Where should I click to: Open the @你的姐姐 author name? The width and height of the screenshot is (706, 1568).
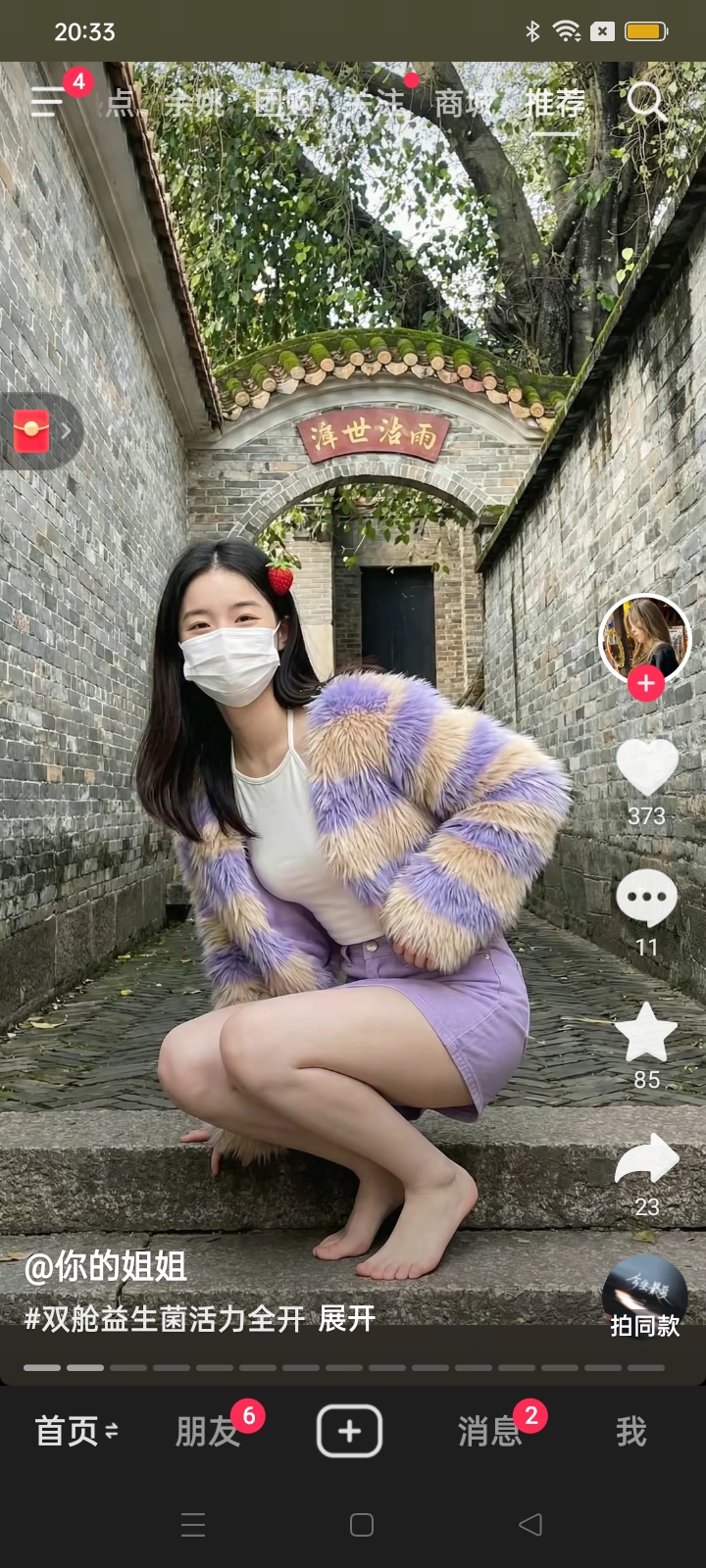click(105, 1266)
